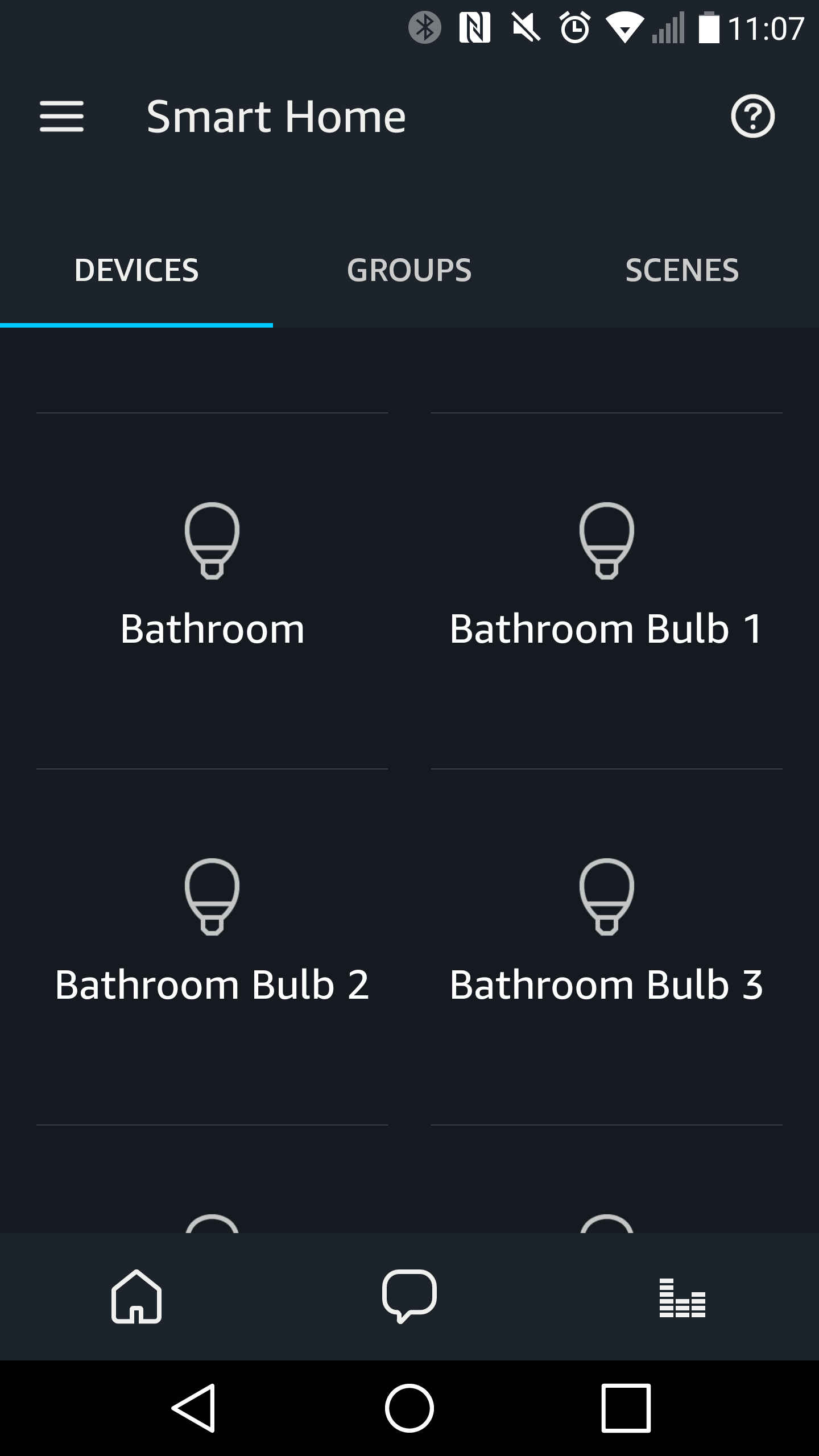This screenshot has width=819, height=1456.
Task: Open the hamburger navigation menu
Action: 61,117
